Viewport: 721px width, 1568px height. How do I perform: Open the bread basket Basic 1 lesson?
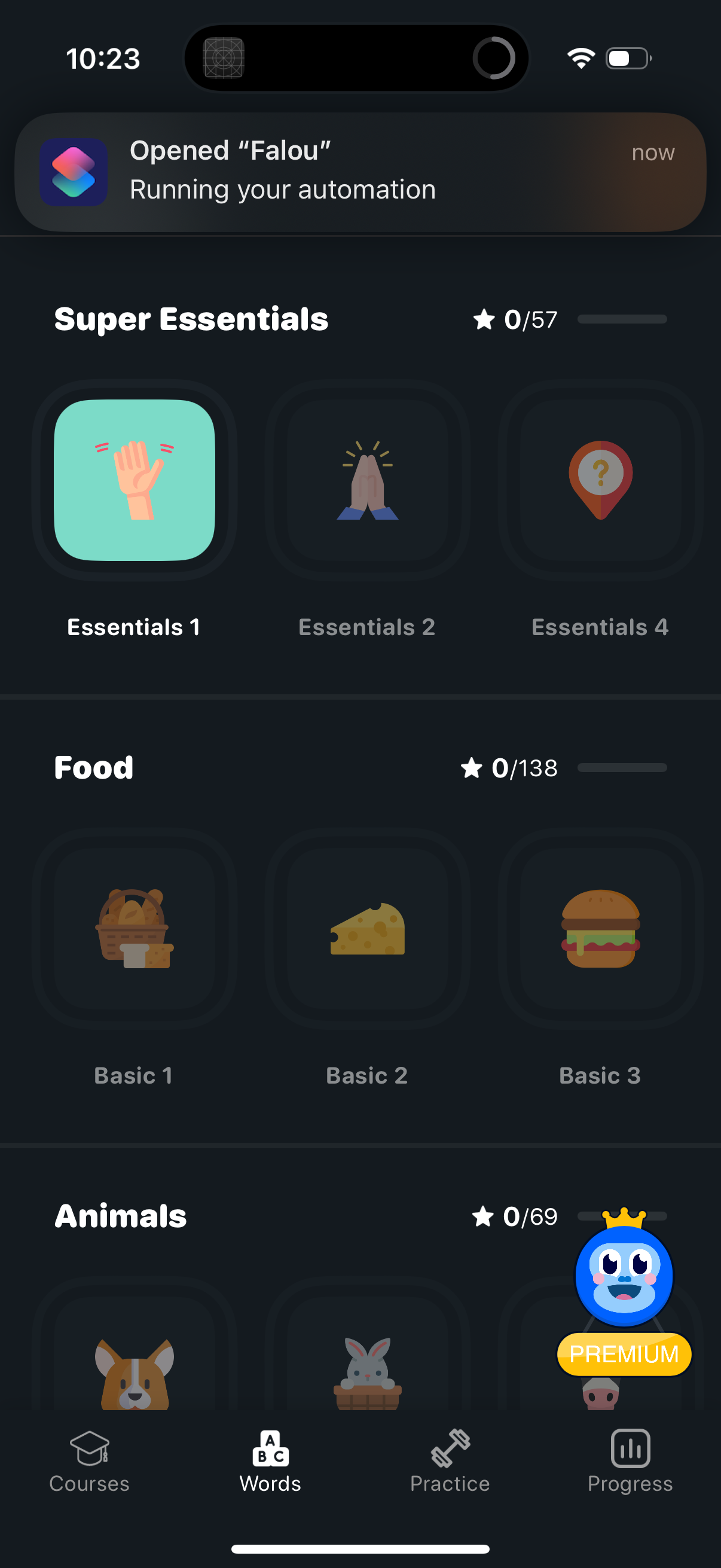[x=134, y=929]
